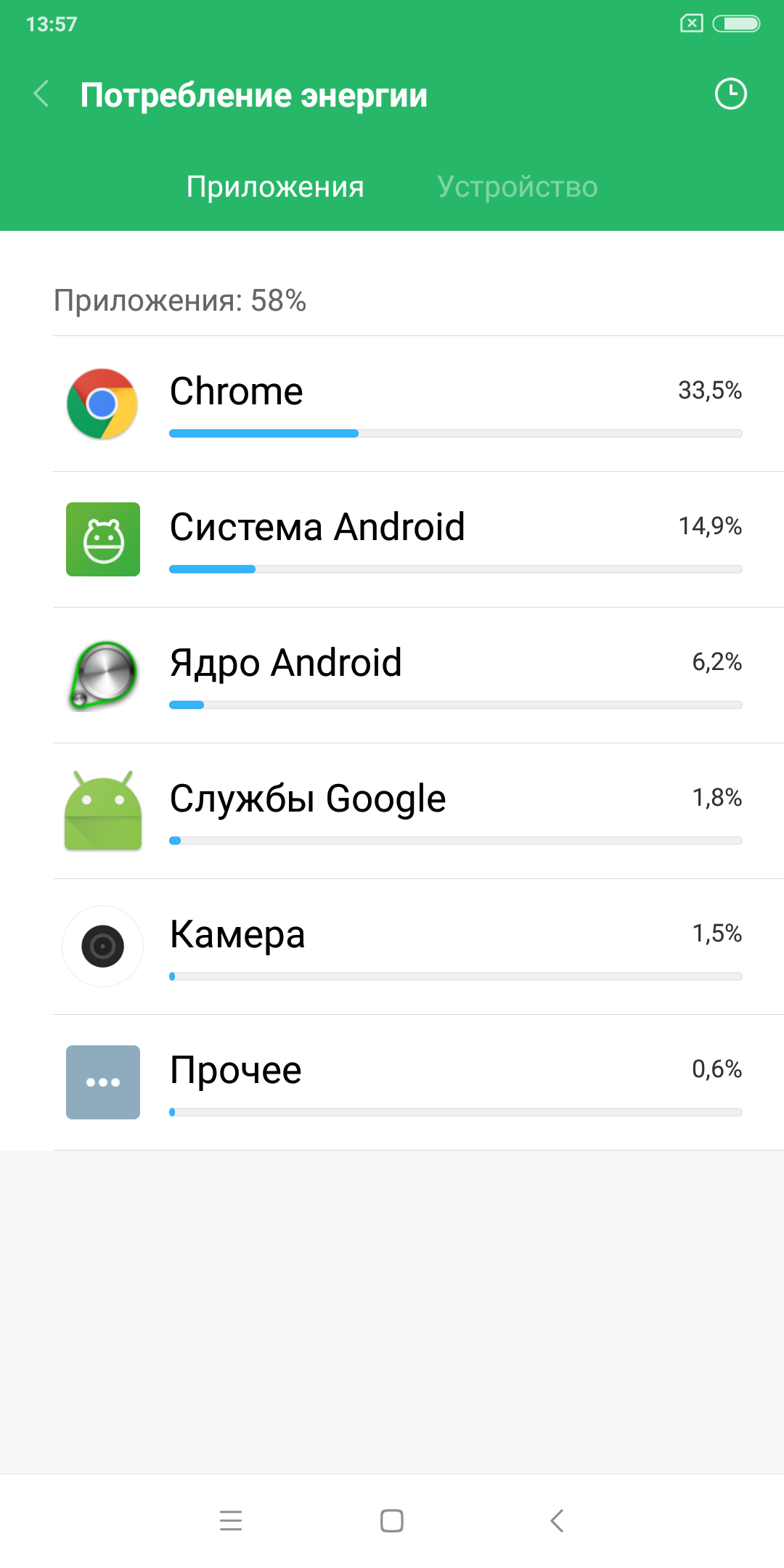The height and width of the screenshot is (1568, 784).
Task: Tap the system home button
Action: pyautogui.click(x=392, y=1521)
